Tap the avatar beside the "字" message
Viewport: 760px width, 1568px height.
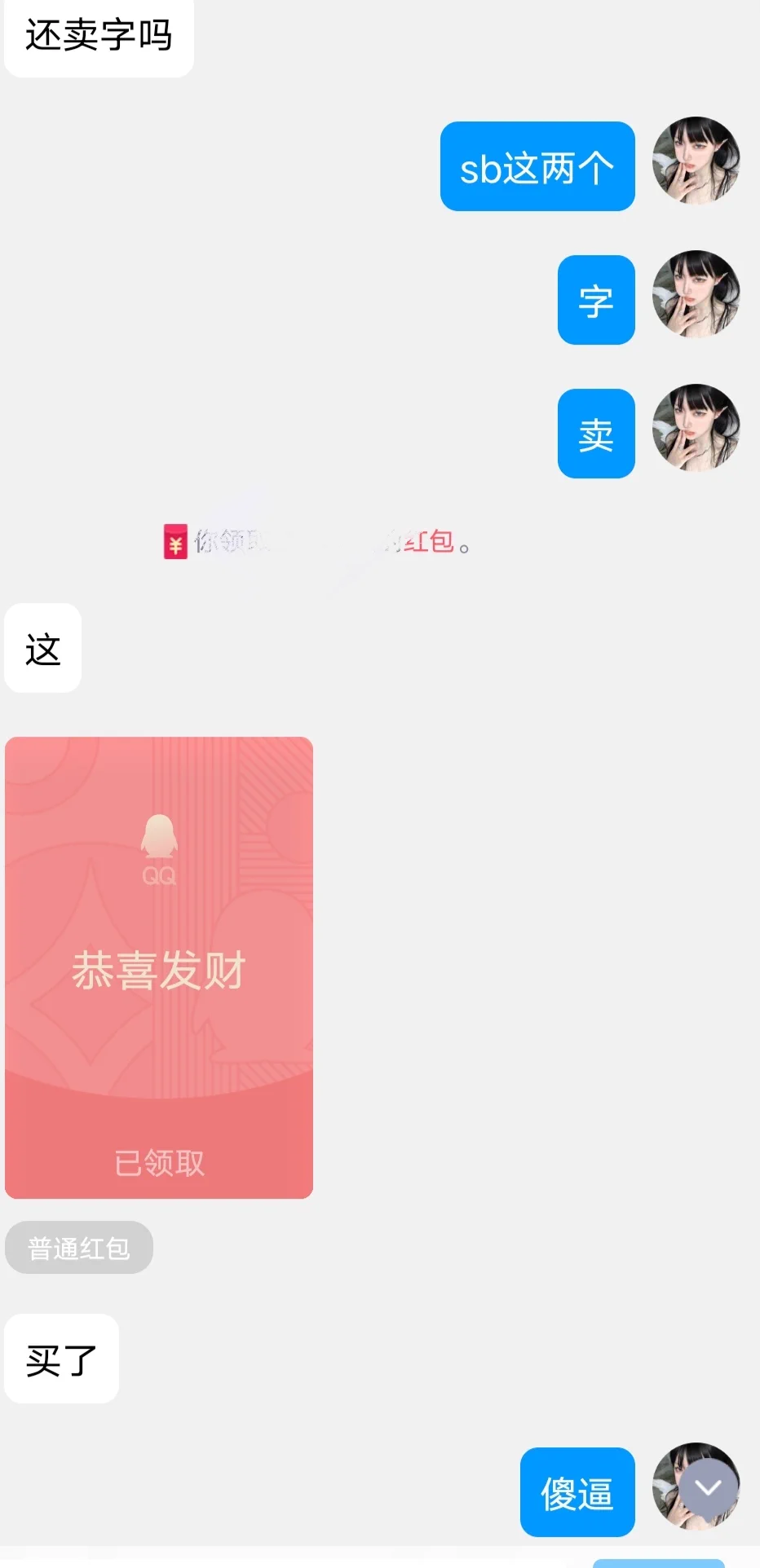(696, 294)
